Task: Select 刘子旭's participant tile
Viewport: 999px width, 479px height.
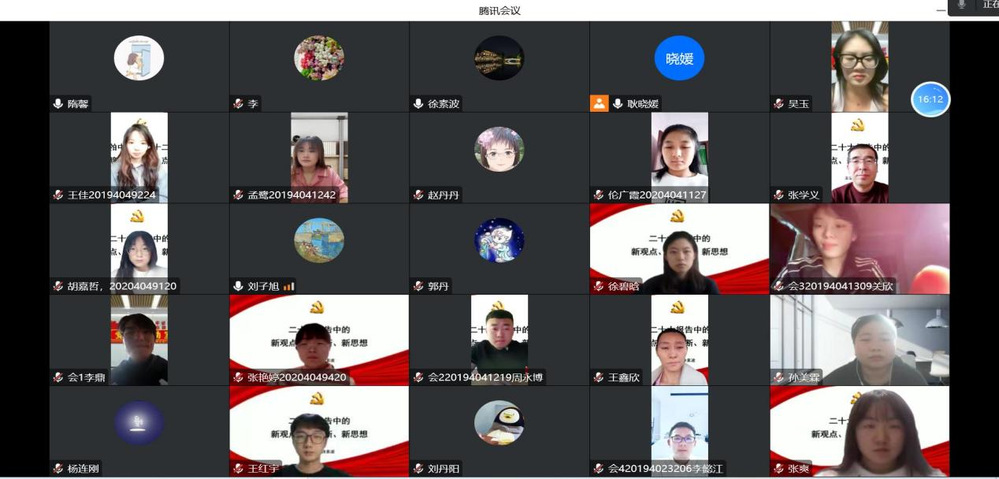Action: [x=319, y=248]
